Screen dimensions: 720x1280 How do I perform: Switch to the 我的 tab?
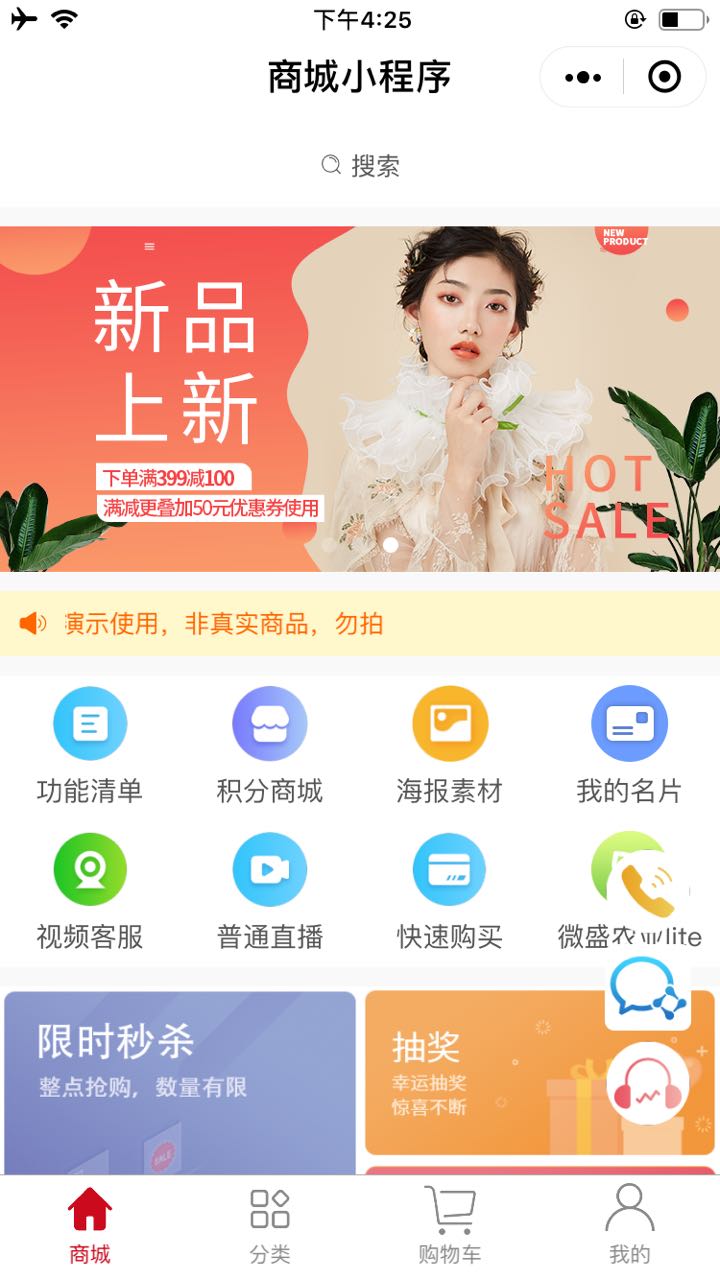[x=629, y=1224]
